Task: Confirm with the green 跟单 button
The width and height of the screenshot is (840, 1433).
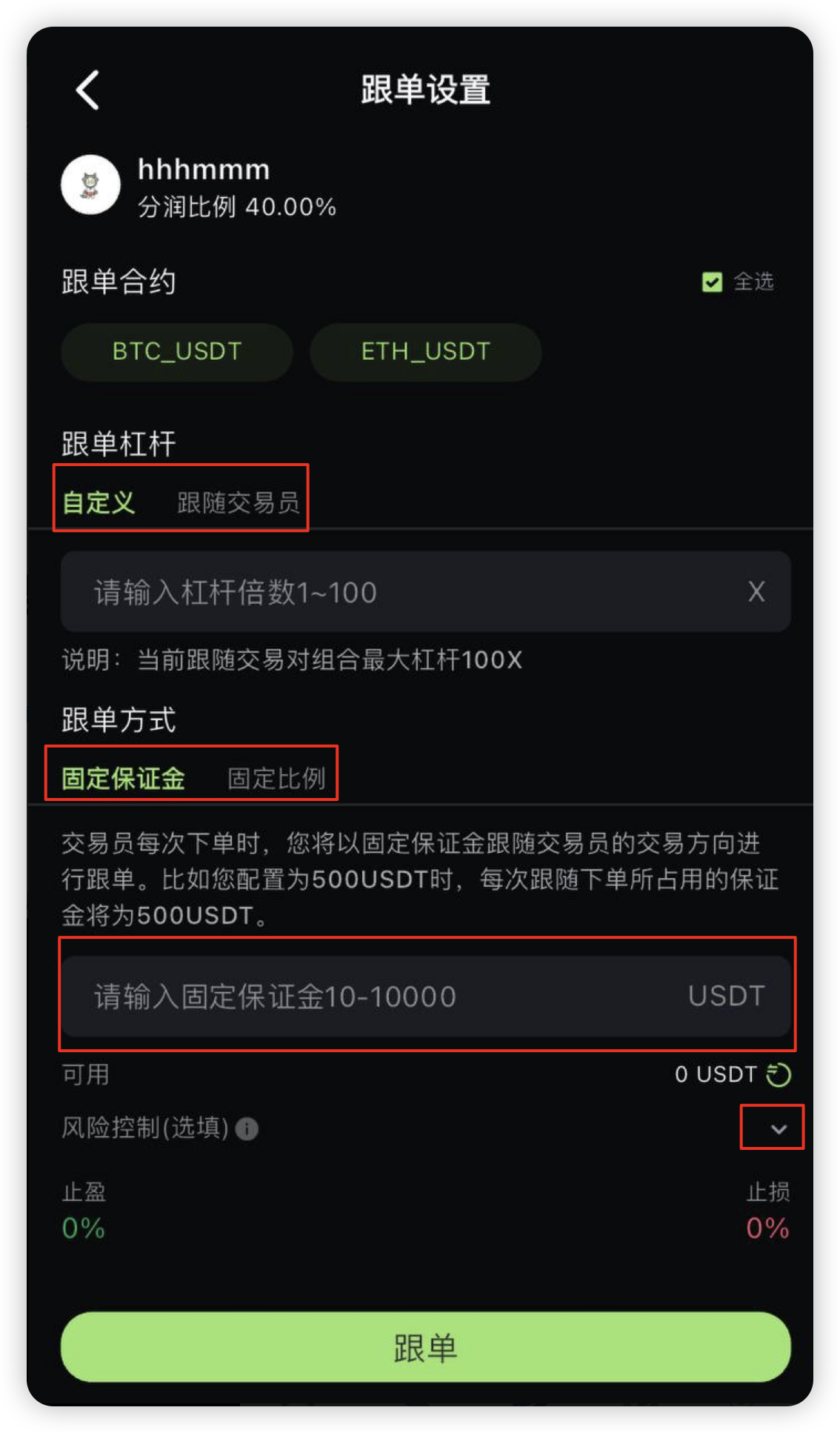Action: tap(425, 1347)
